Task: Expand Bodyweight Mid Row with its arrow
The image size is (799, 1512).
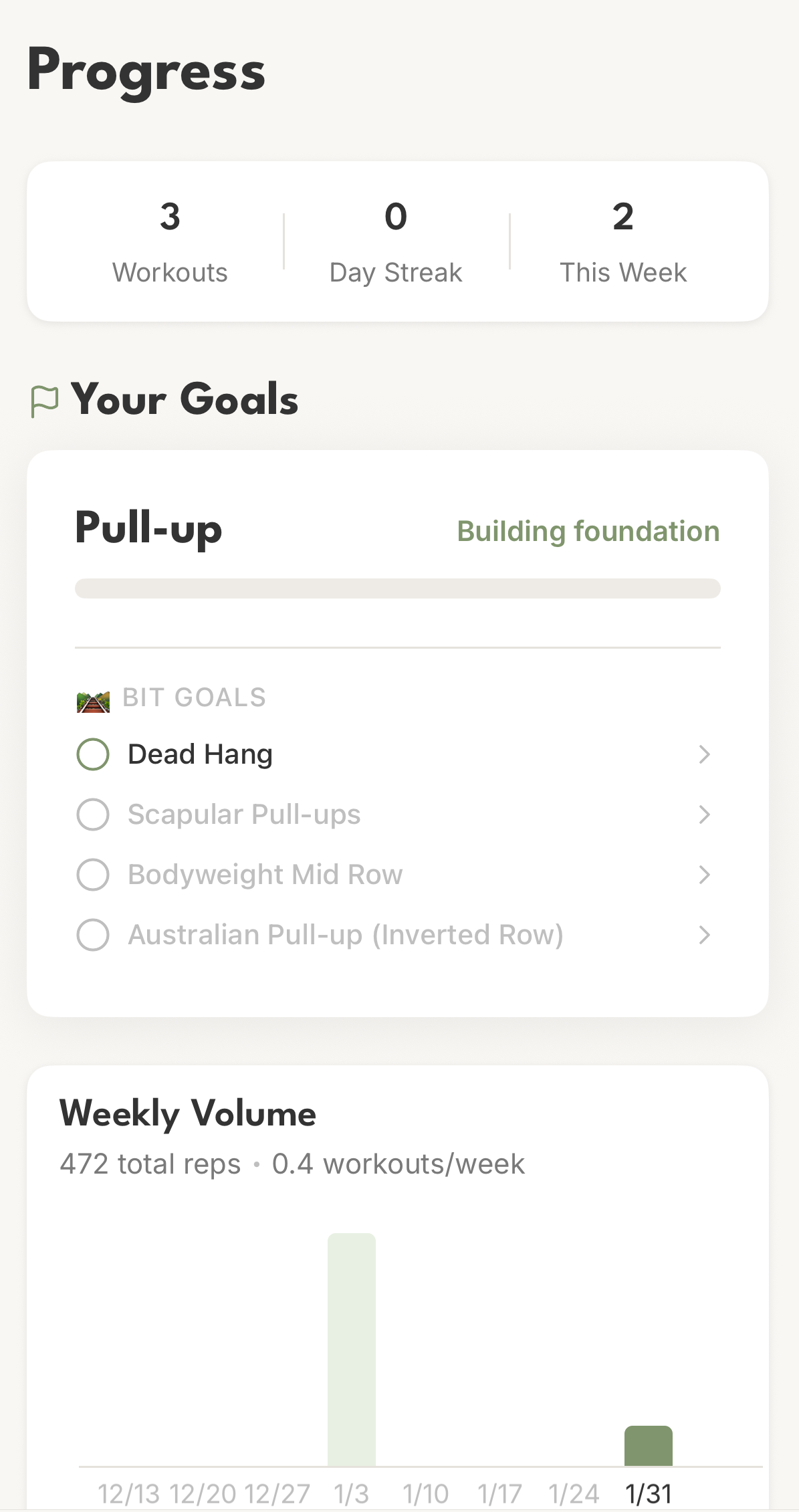Action: click(x=705, y=875)
